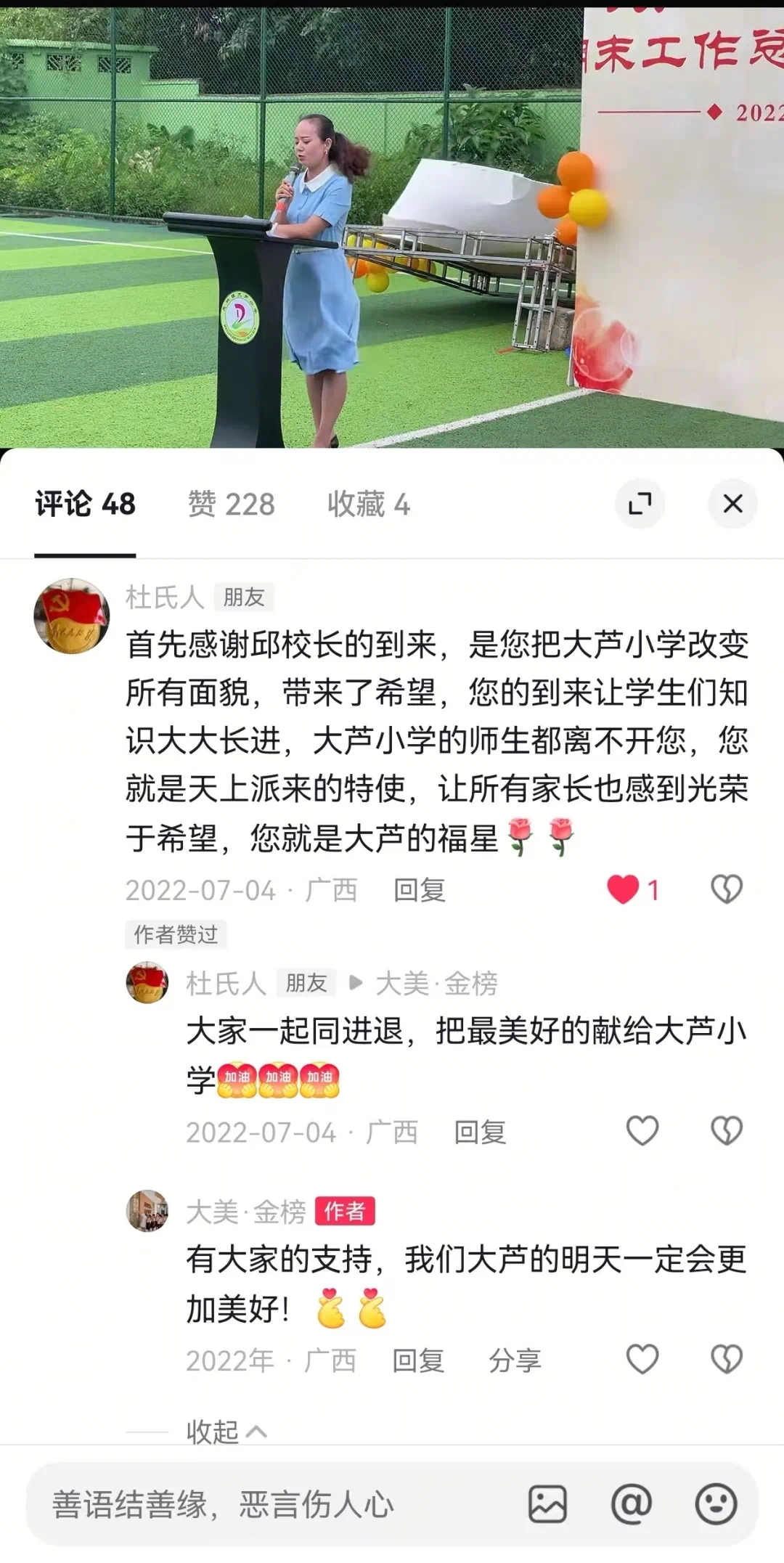Reply to the comment 大家一起同进退
Screen dimensions: 784x1563
click(x=480, y=1132)
